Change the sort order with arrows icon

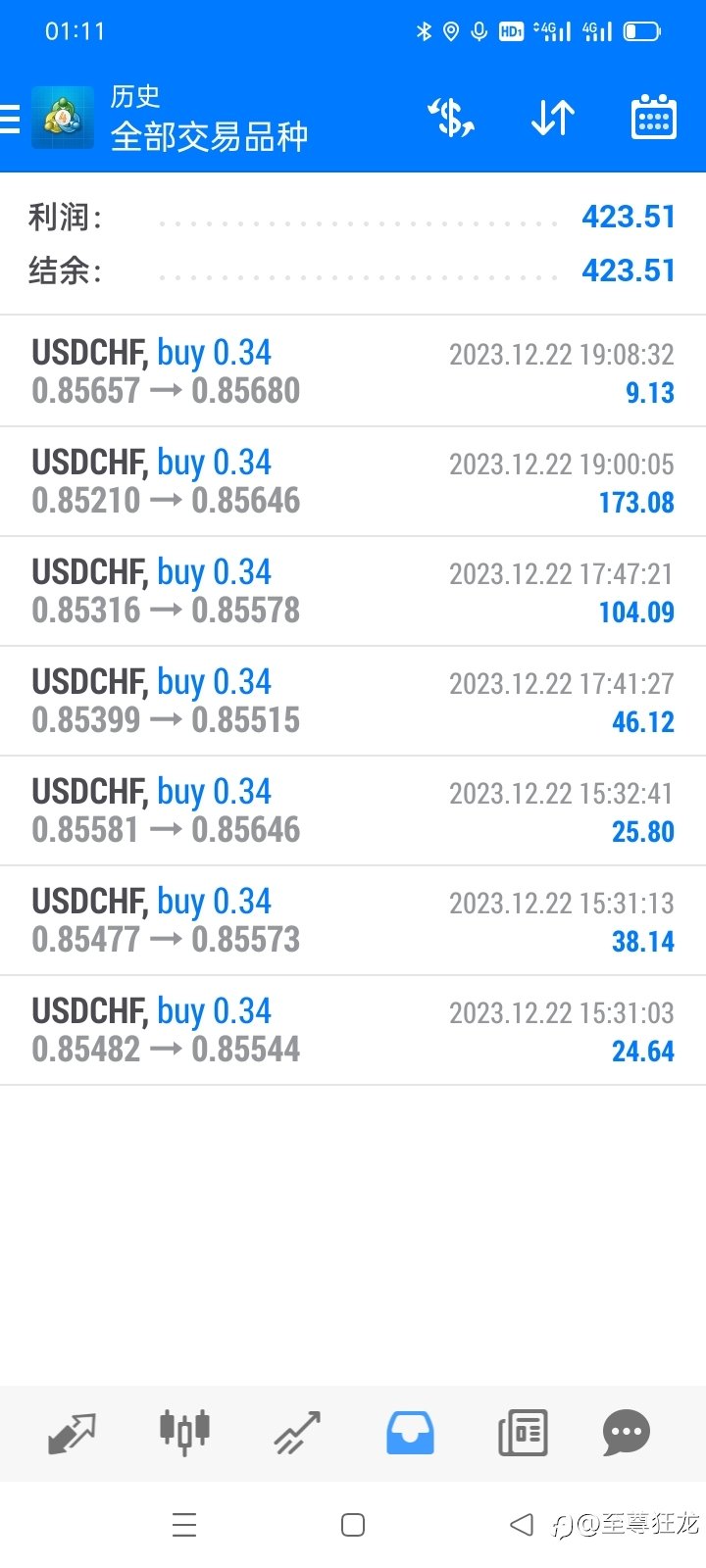click(x=553, y=119)
